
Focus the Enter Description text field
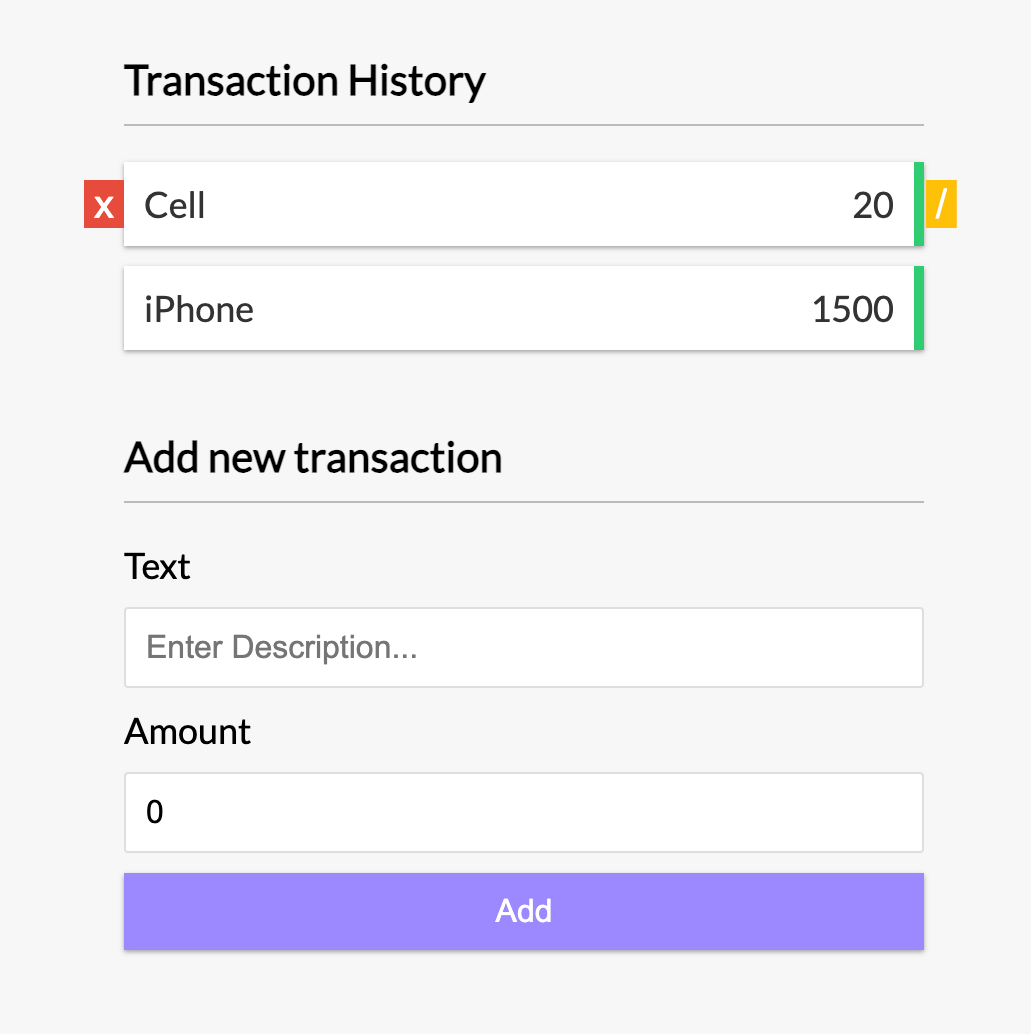[x=523, y=647]
